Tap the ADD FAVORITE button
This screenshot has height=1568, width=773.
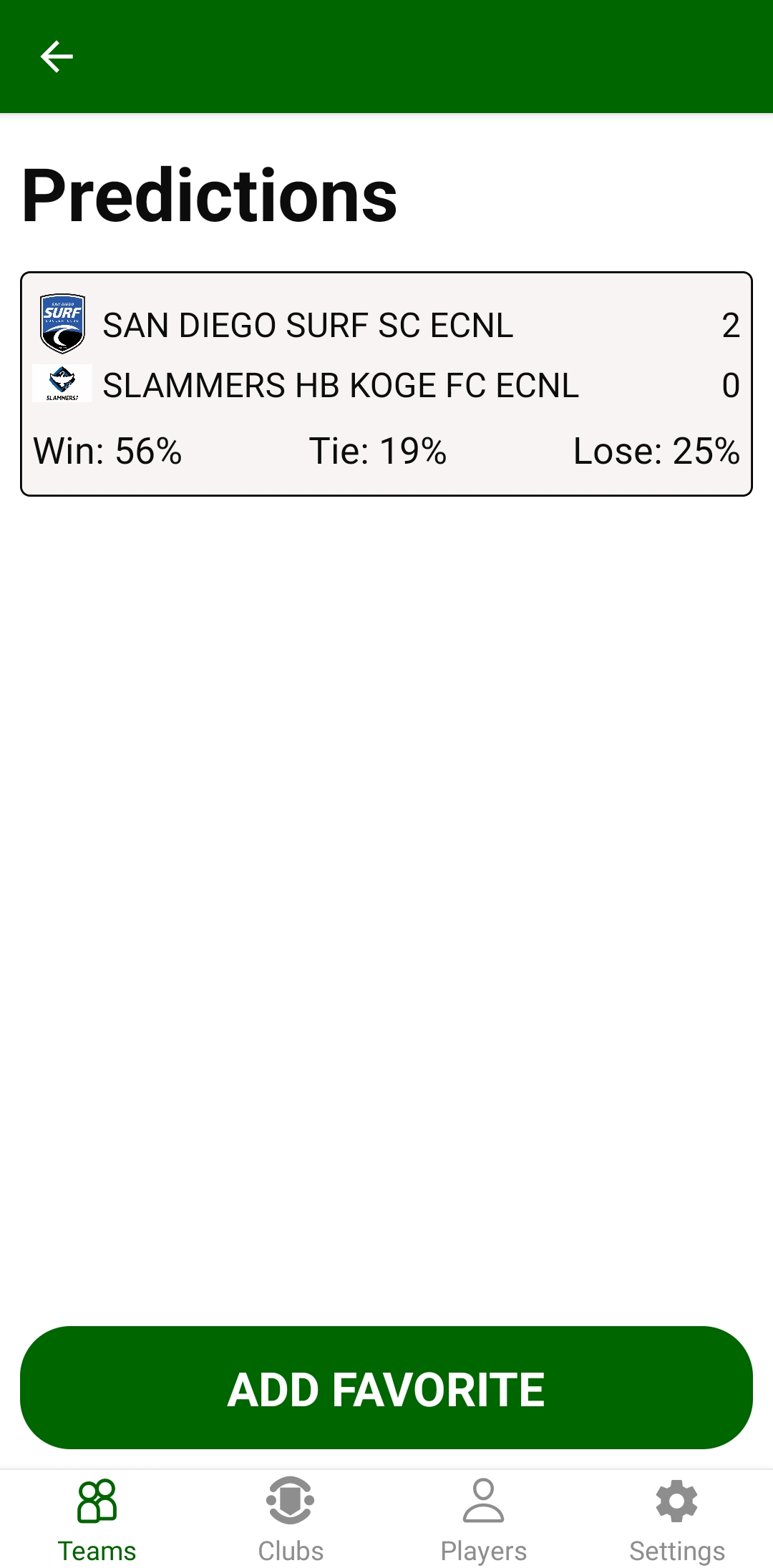coord(386,1388)
